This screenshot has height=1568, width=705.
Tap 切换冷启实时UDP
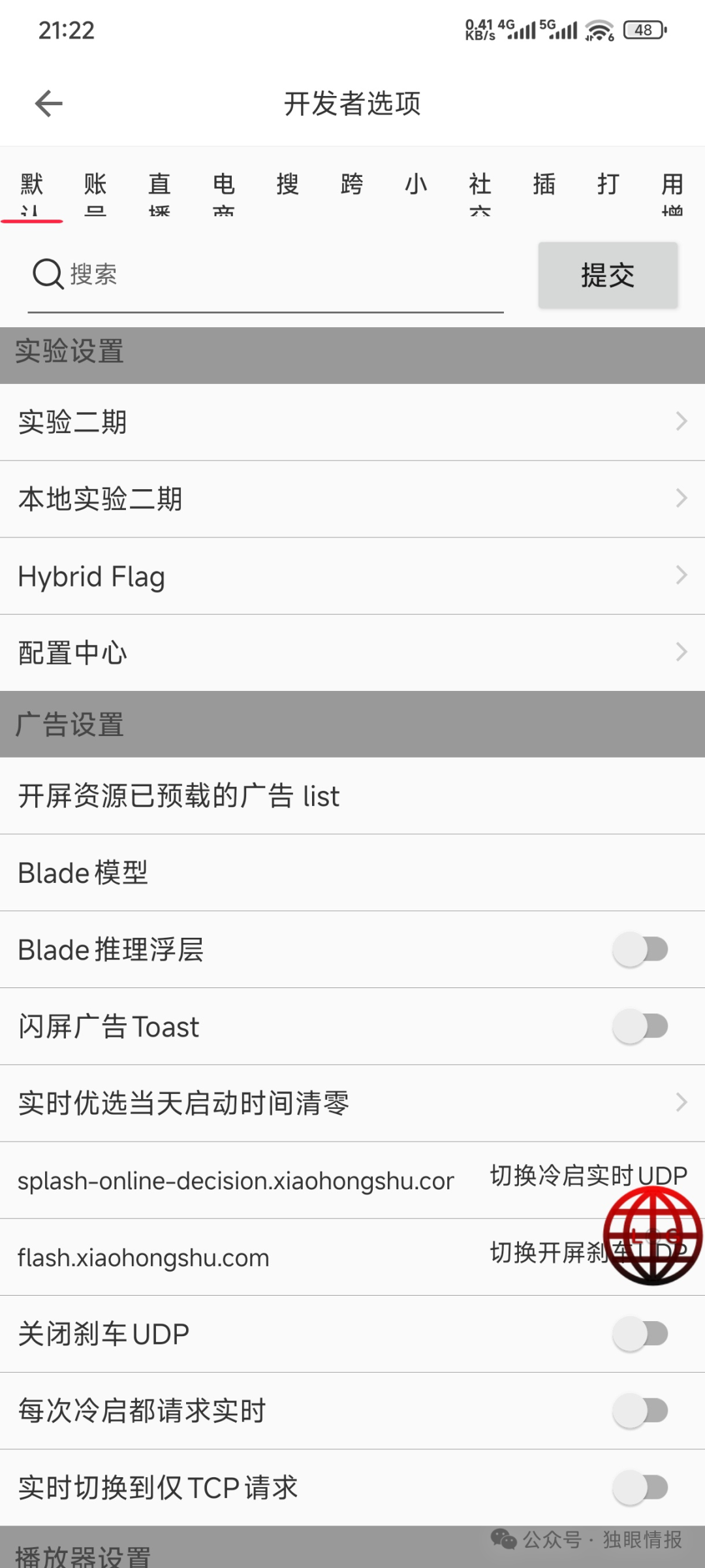click(586, 1176)
